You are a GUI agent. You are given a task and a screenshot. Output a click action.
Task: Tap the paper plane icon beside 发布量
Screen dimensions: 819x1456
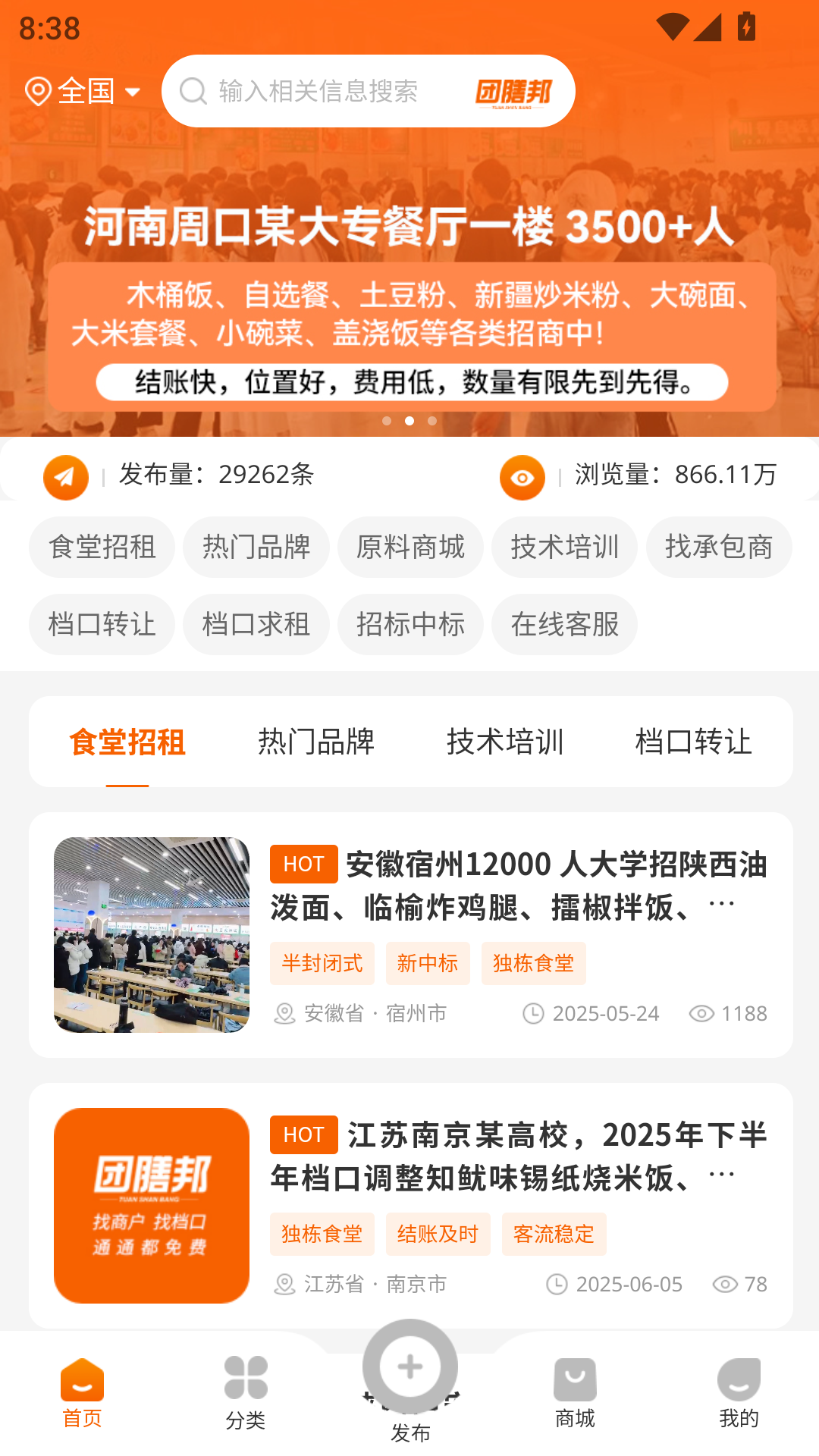pos(65,478)
